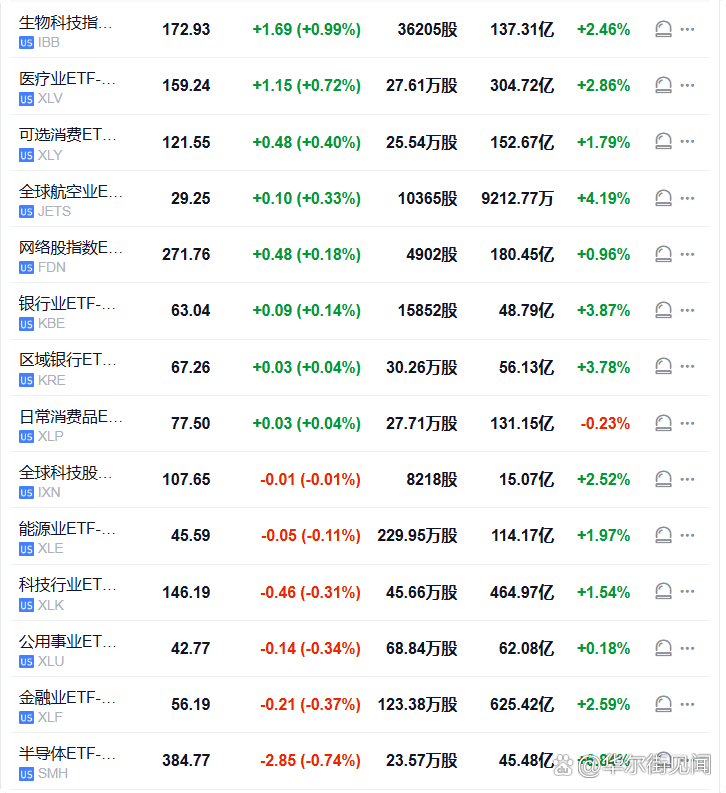Set a price alert for XLF
Image resolution: width=726 pixels, height=793 pixels.
[x=663, y=705]
